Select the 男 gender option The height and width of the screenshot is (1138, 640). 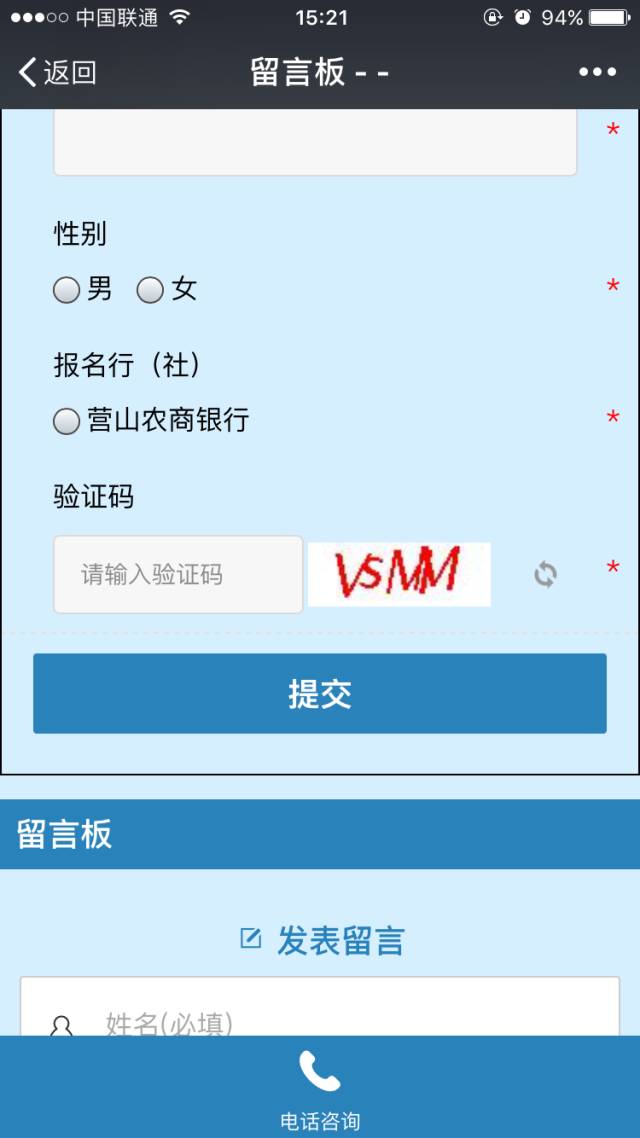tap(67, 290)
